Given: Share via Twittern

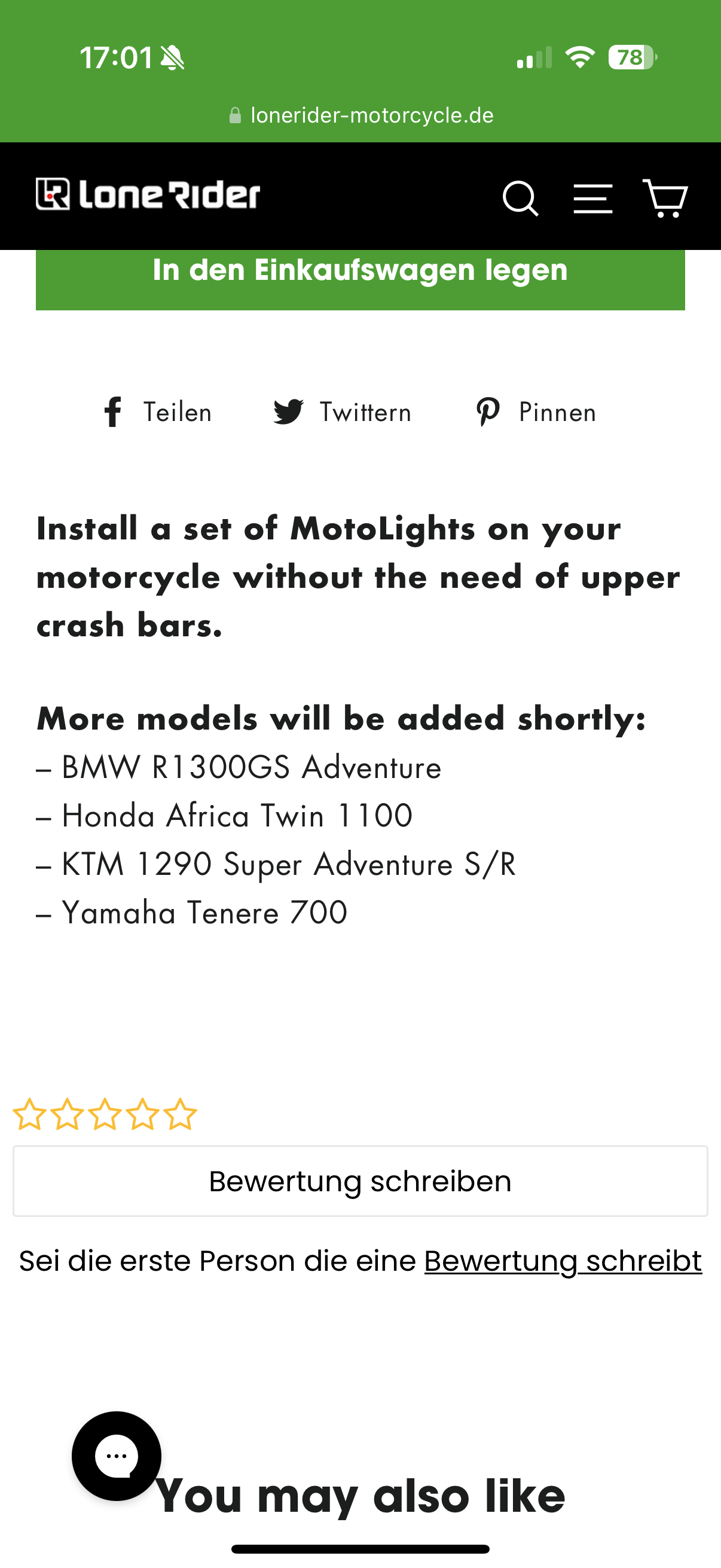Looking at the screenshot, I should click(343, 413).
